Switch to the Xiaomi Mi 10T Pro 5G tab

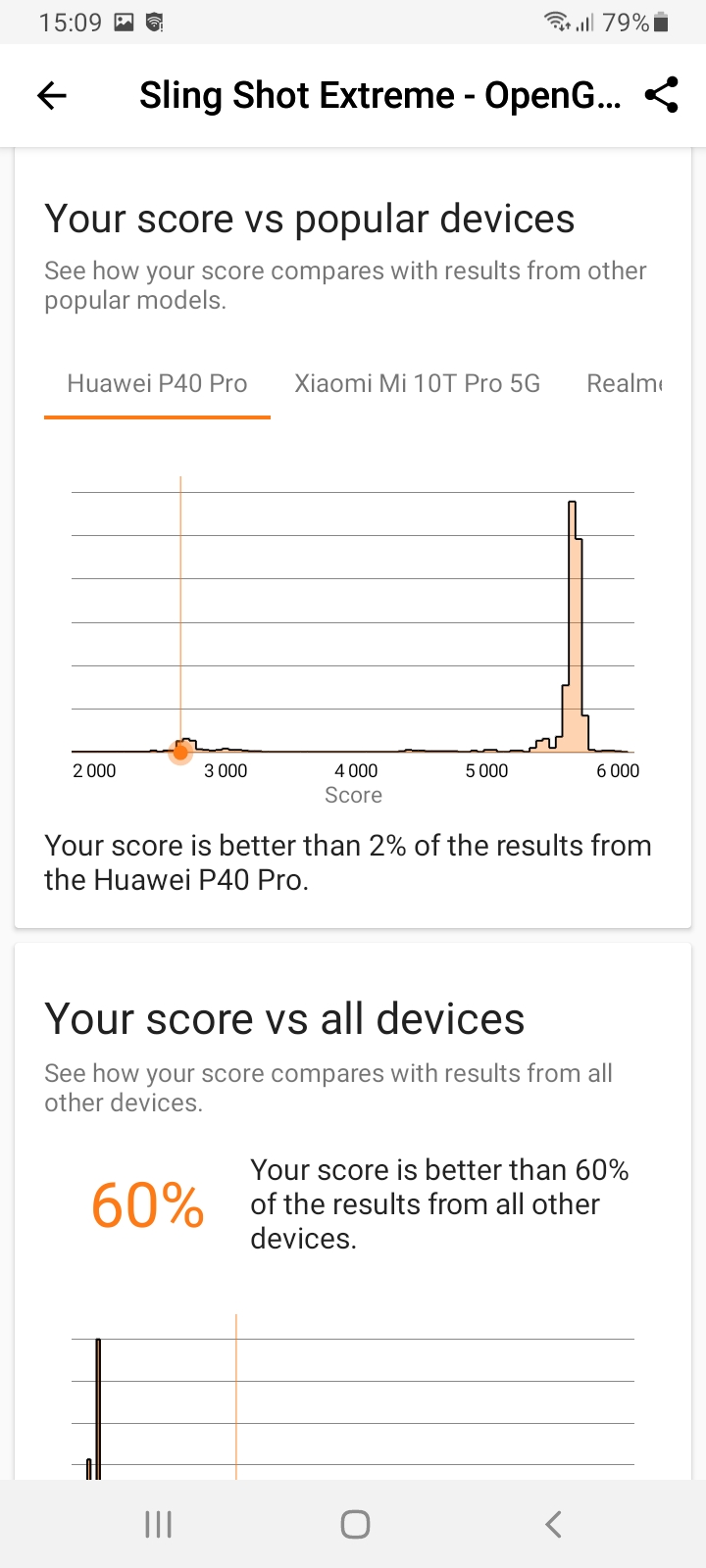[417, 383]
